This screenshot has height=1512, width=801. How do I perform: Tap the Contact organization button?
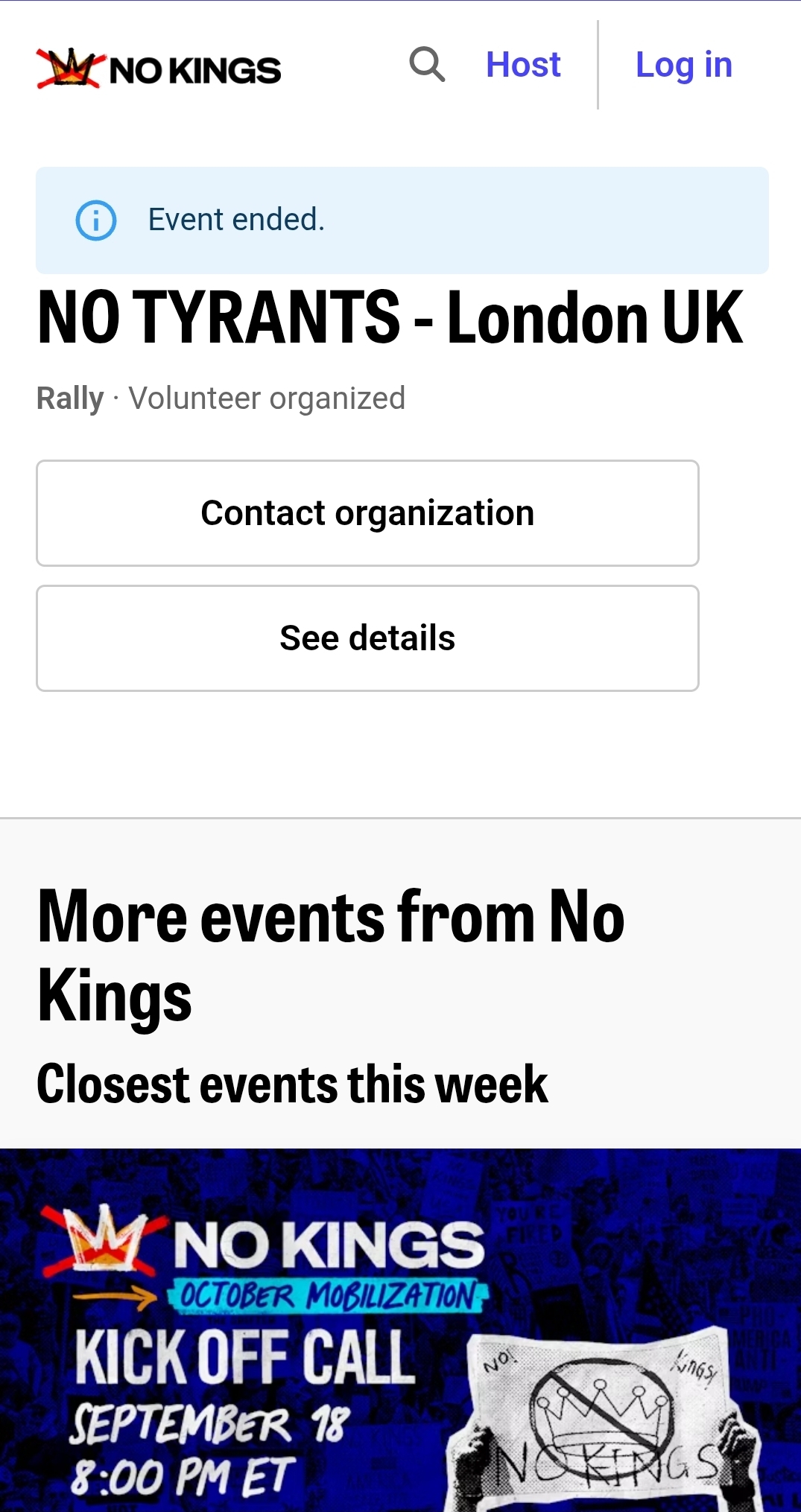click(x=367, y=513)
